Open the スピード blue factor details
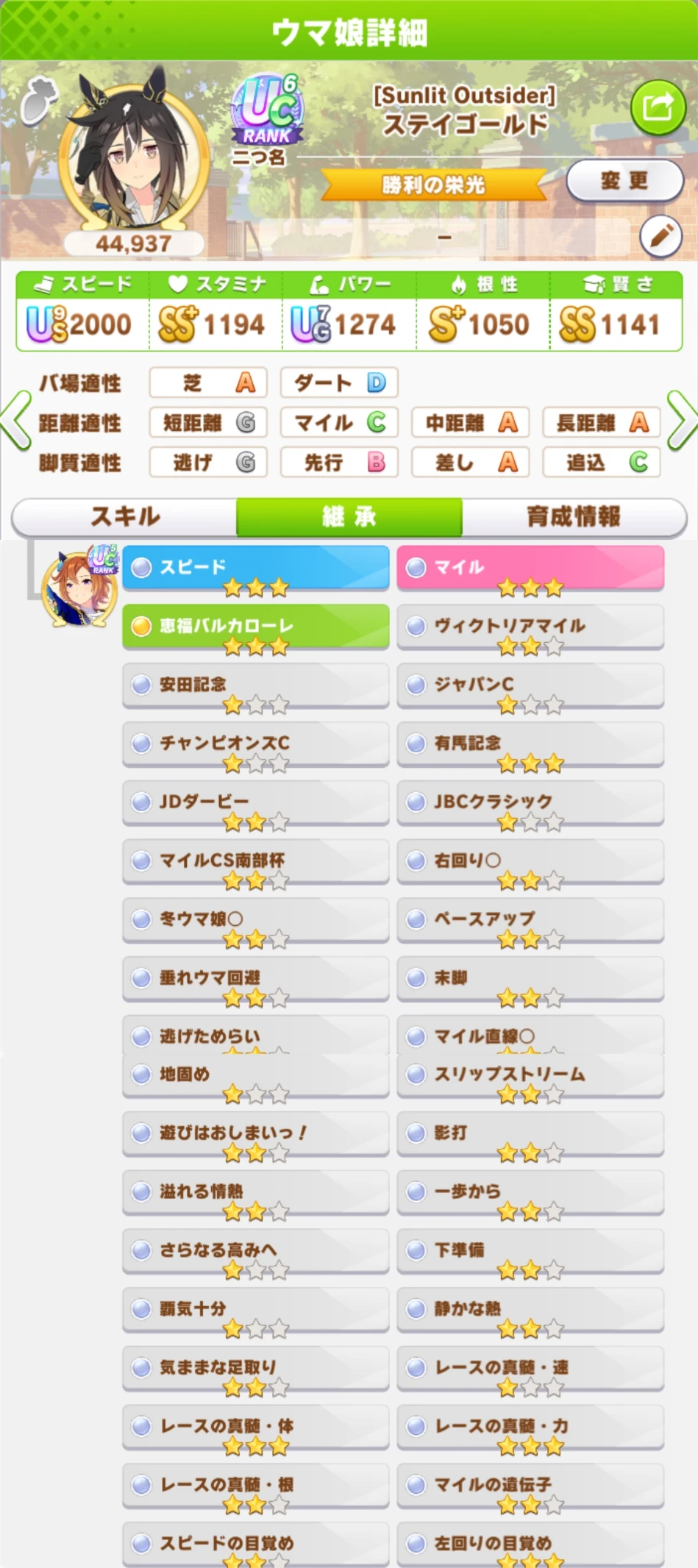Image resolution: width=698 pixels, height=1568 pixels. point(255,567)
